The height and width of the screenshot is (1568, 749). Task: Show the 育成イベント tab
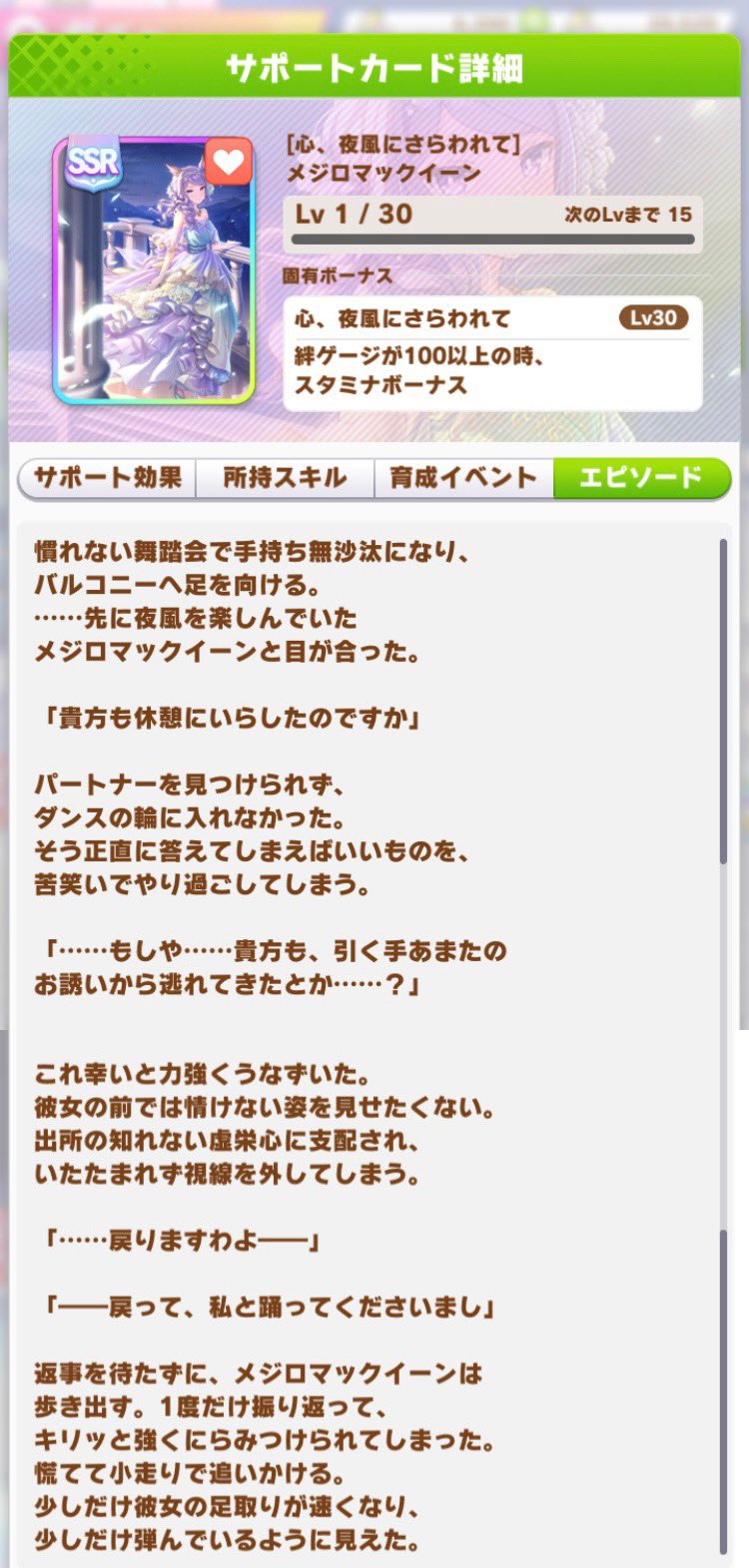(463, 478)
